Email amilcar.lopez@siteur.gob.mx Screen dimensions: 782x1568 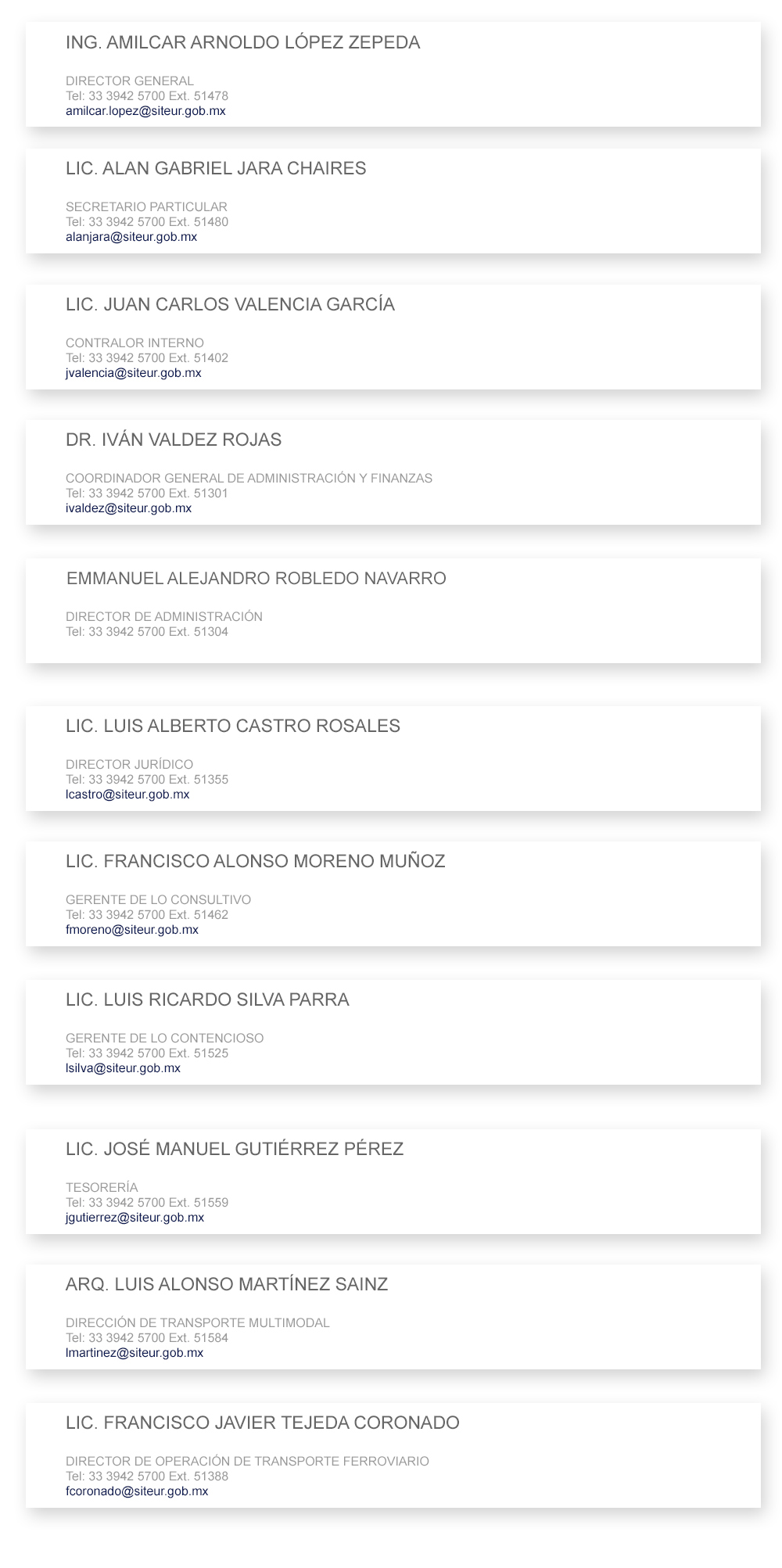(145, 111)
